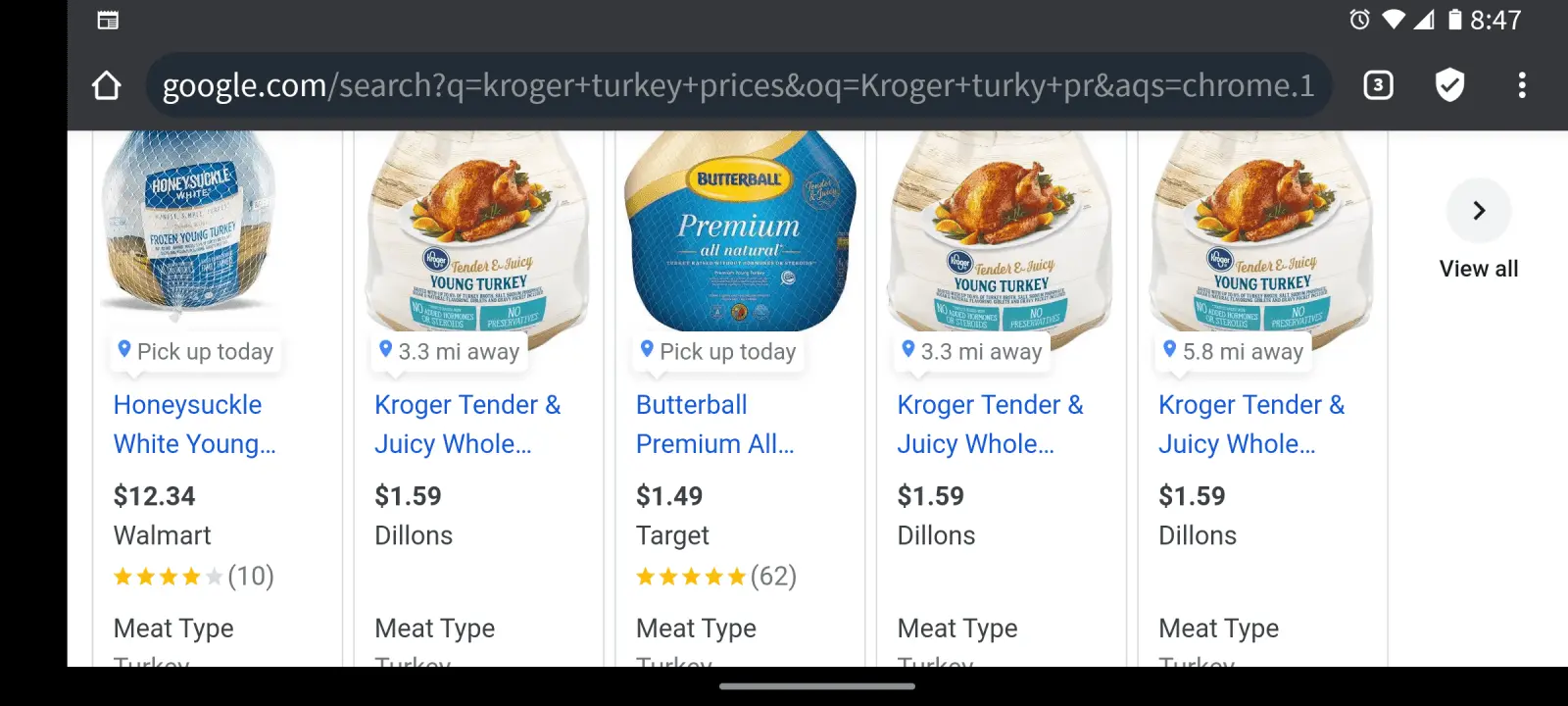Open the Butterball Premium All Natural link
Image resolution: width=1568 pixels, height=706 pixels.
click(x=714, y=424)
